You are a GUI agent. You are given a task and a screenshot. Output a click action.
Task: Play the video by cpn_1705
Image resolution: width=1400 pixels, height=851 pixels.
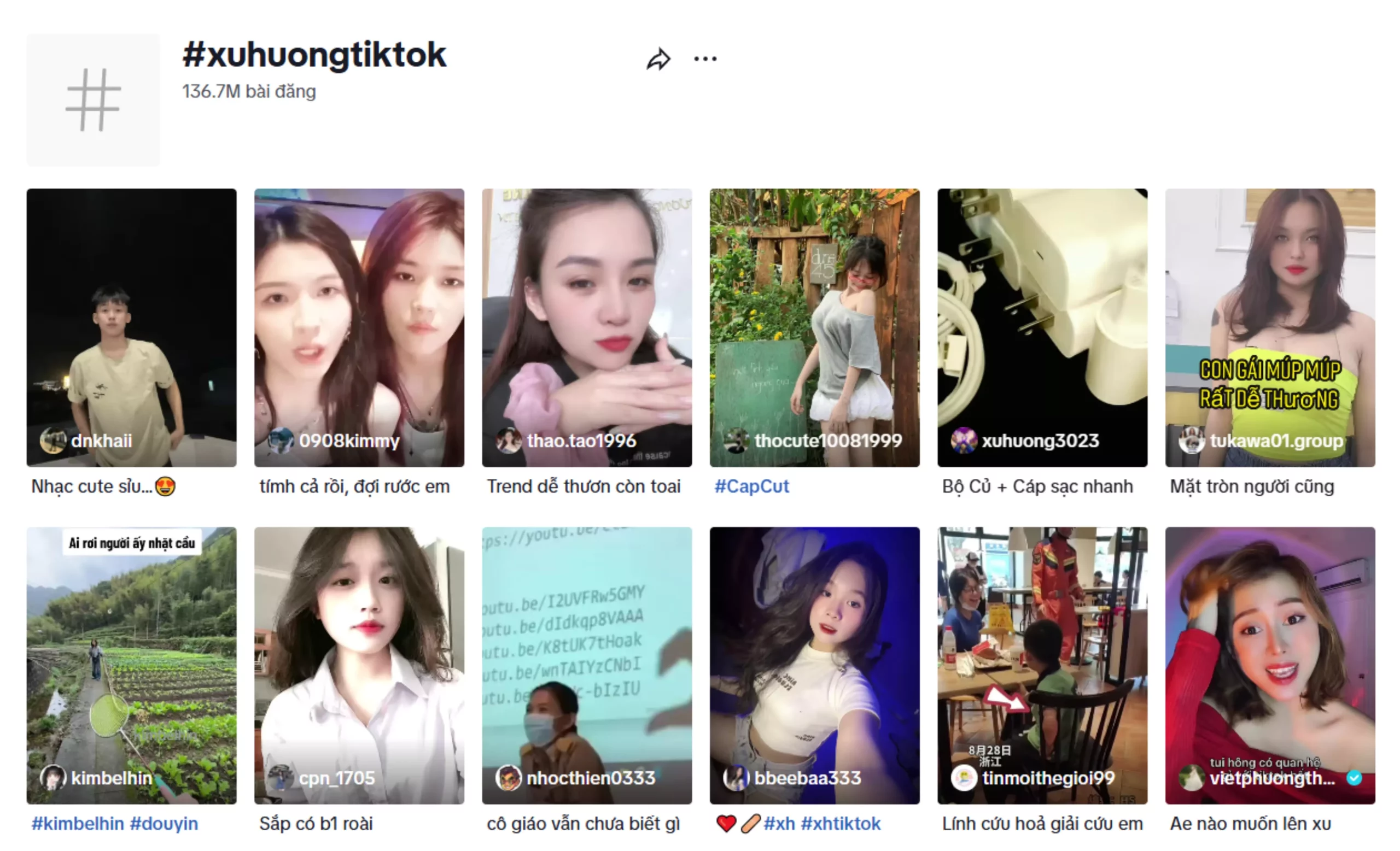point(359,665)
